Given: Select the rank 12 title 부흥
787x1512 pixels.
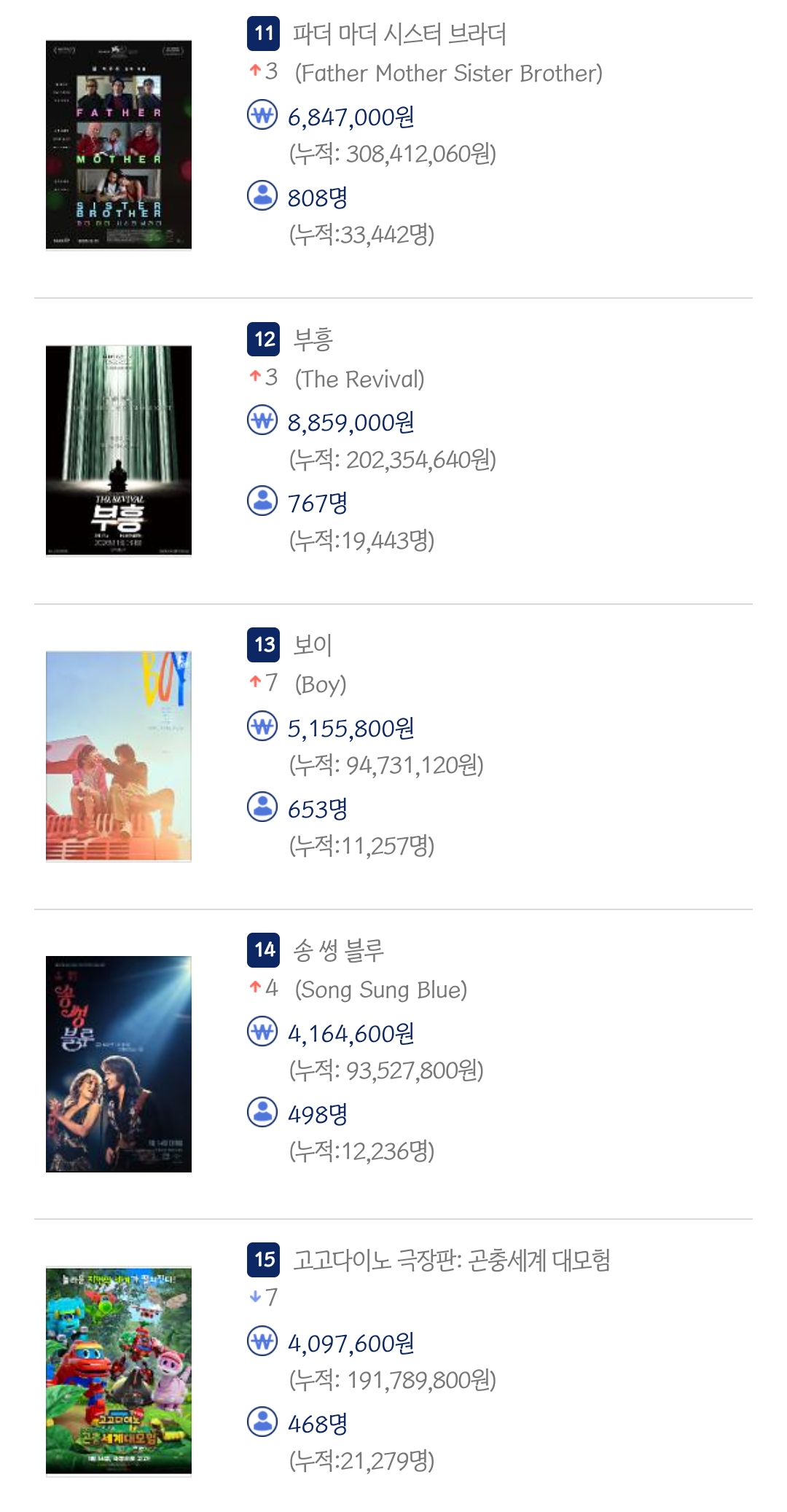Looking at the screenshot, I should (313, 340).
